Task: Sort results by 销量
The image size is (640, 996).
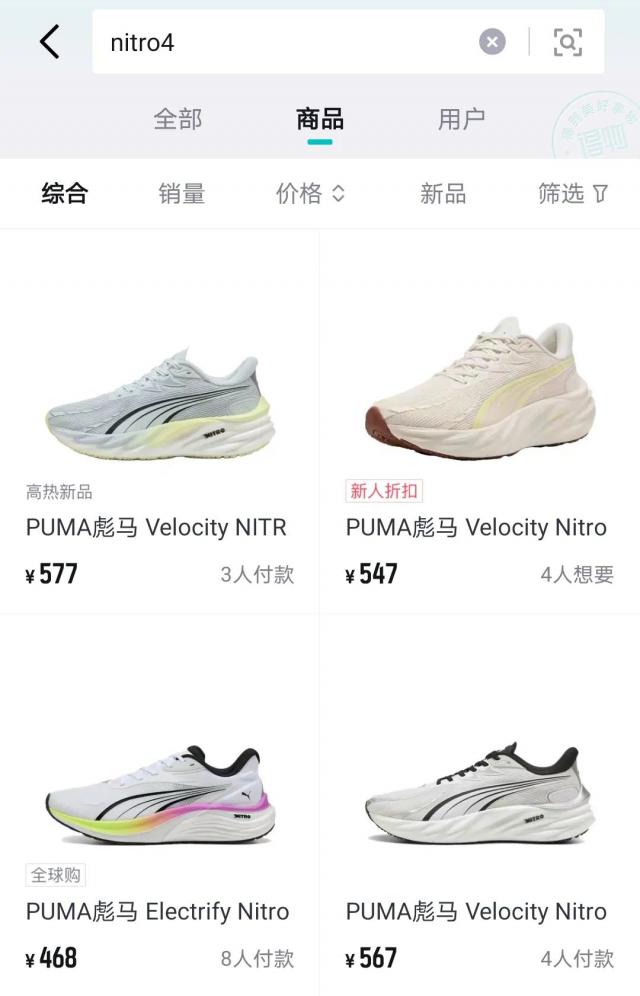Action: [x=182, y=193]
